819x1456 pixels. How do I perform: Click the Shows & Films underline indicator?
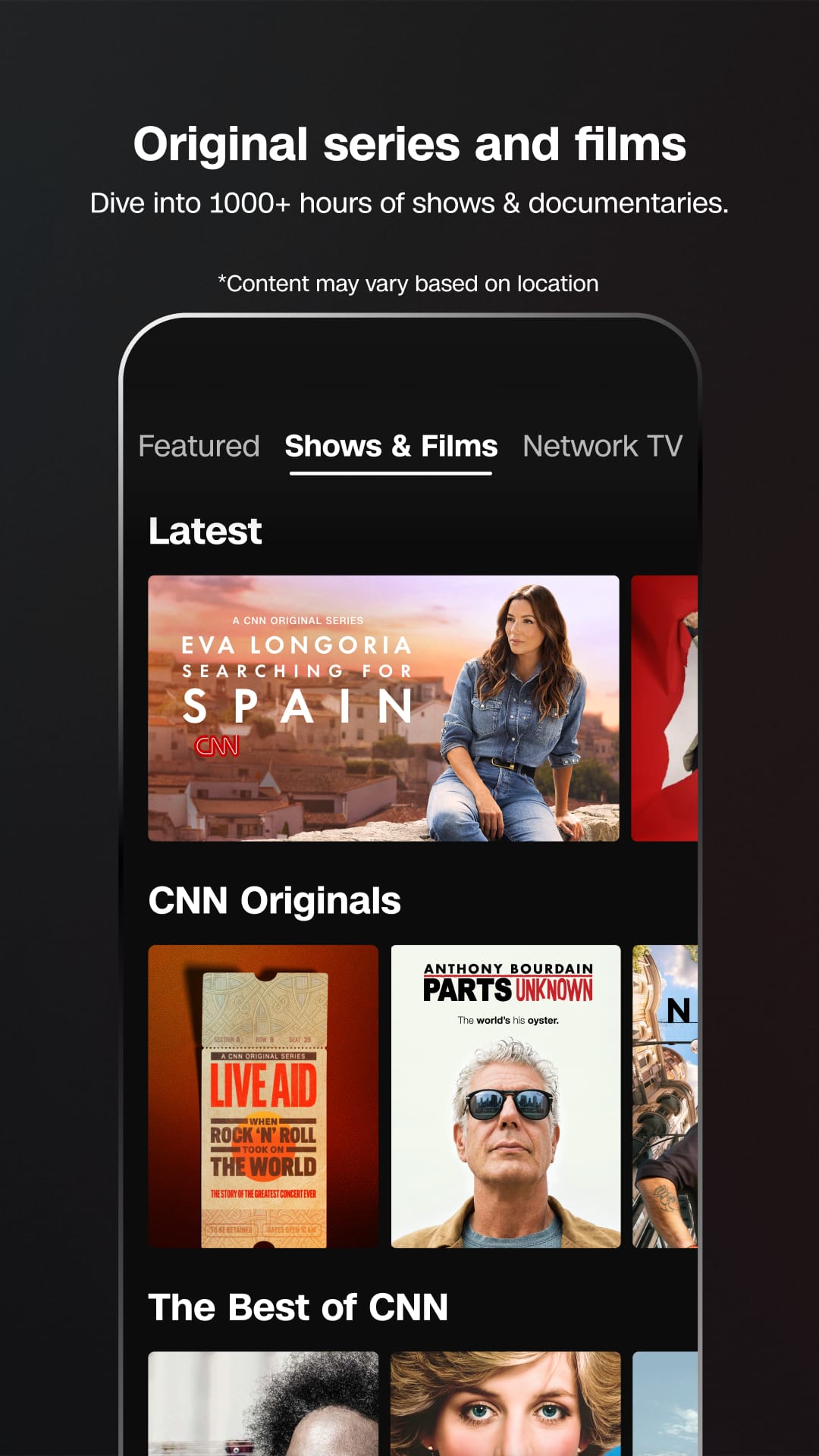391,472
